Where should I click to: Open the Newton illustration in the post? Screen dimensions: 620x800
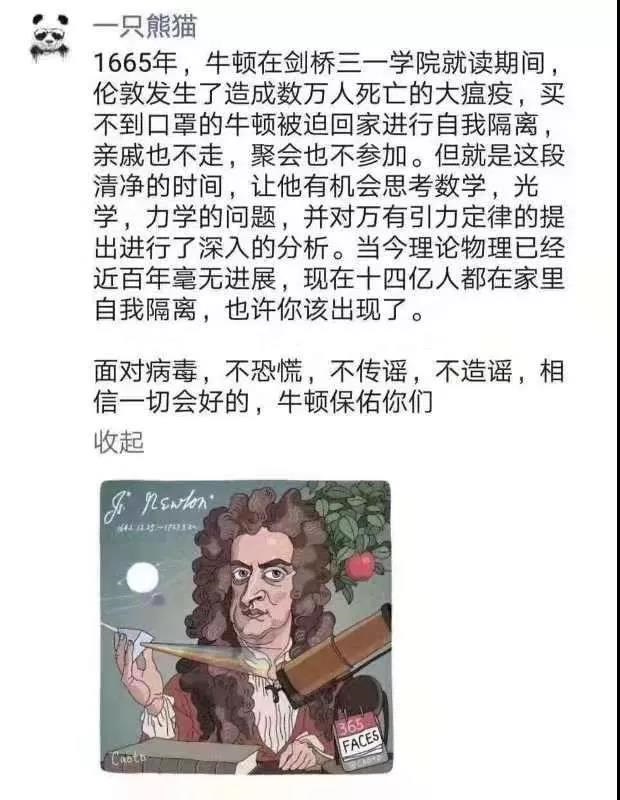click(x=245, y=627)
